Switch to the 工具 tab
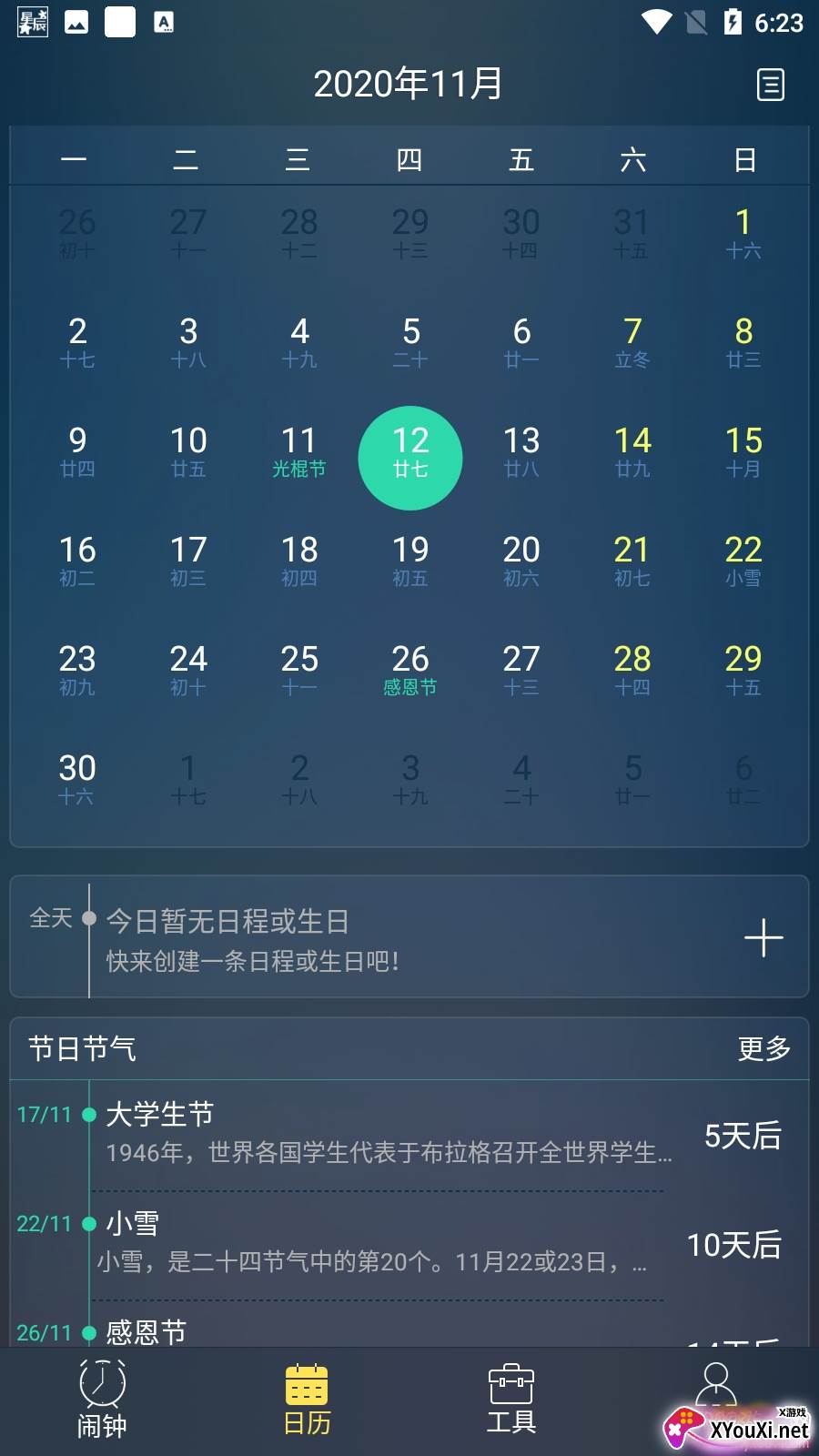 [511, 1401]
